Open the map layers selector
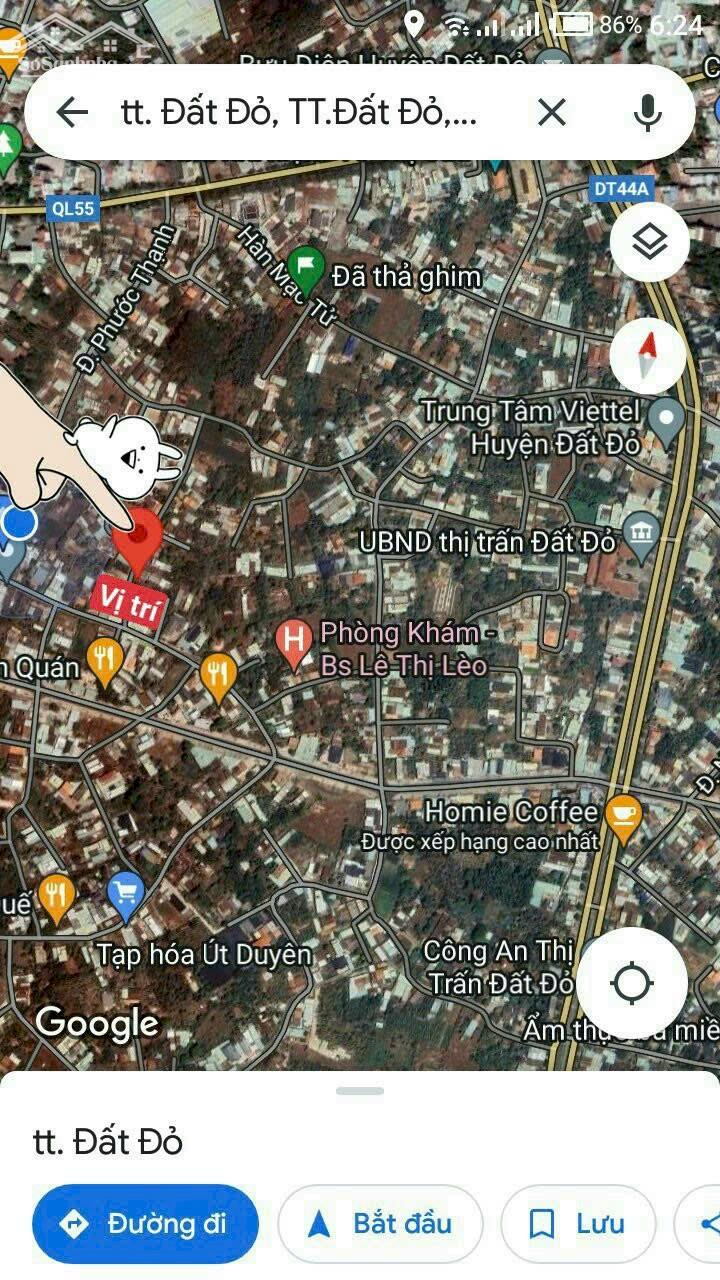720x1280 pixels. [x=649, y=241]
